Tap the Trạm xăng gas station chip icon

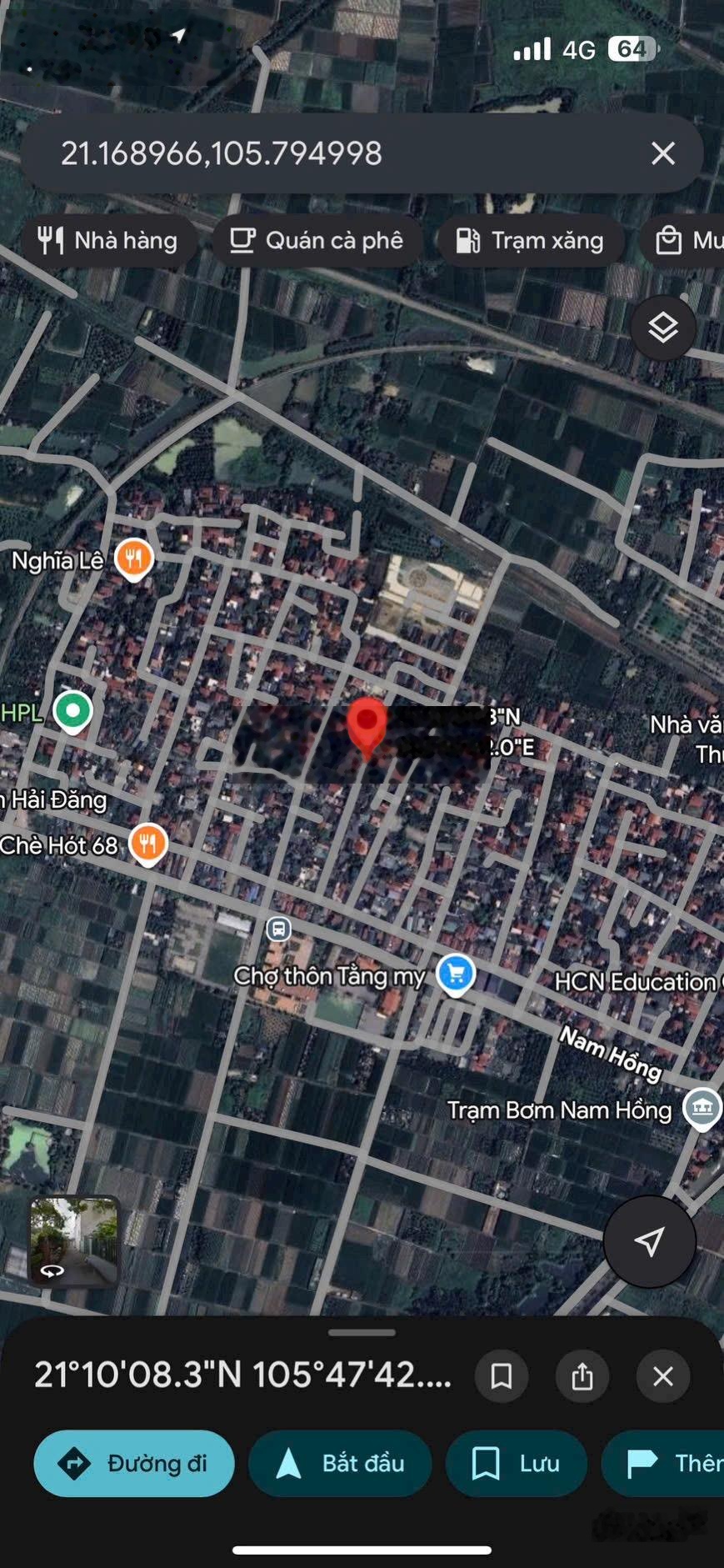click(x=469, y=240)
